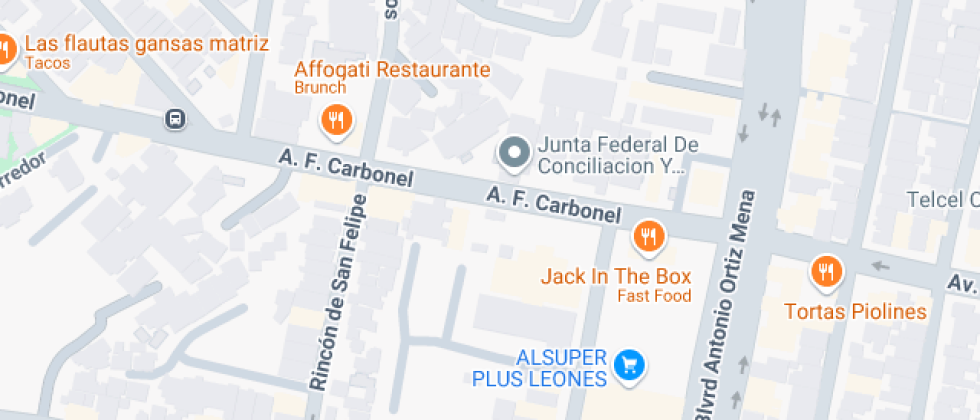Select the Jack In The Box marker
Viewport: 980px width, 420px height.
pyautogui.click(x=649, y=236)
